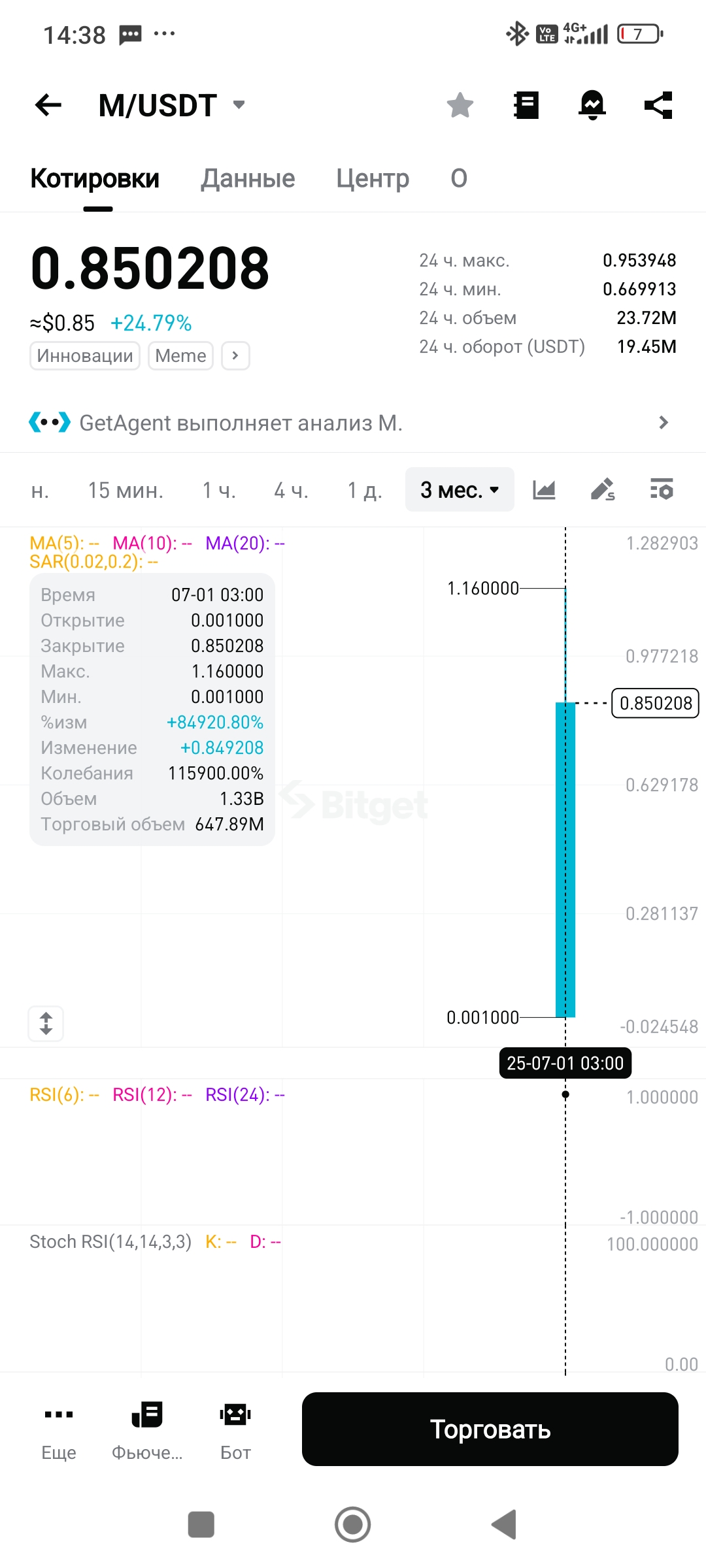Go back using the top-left arrow
The height and width of the screenshot is (1568, 706).
(48, 105)
